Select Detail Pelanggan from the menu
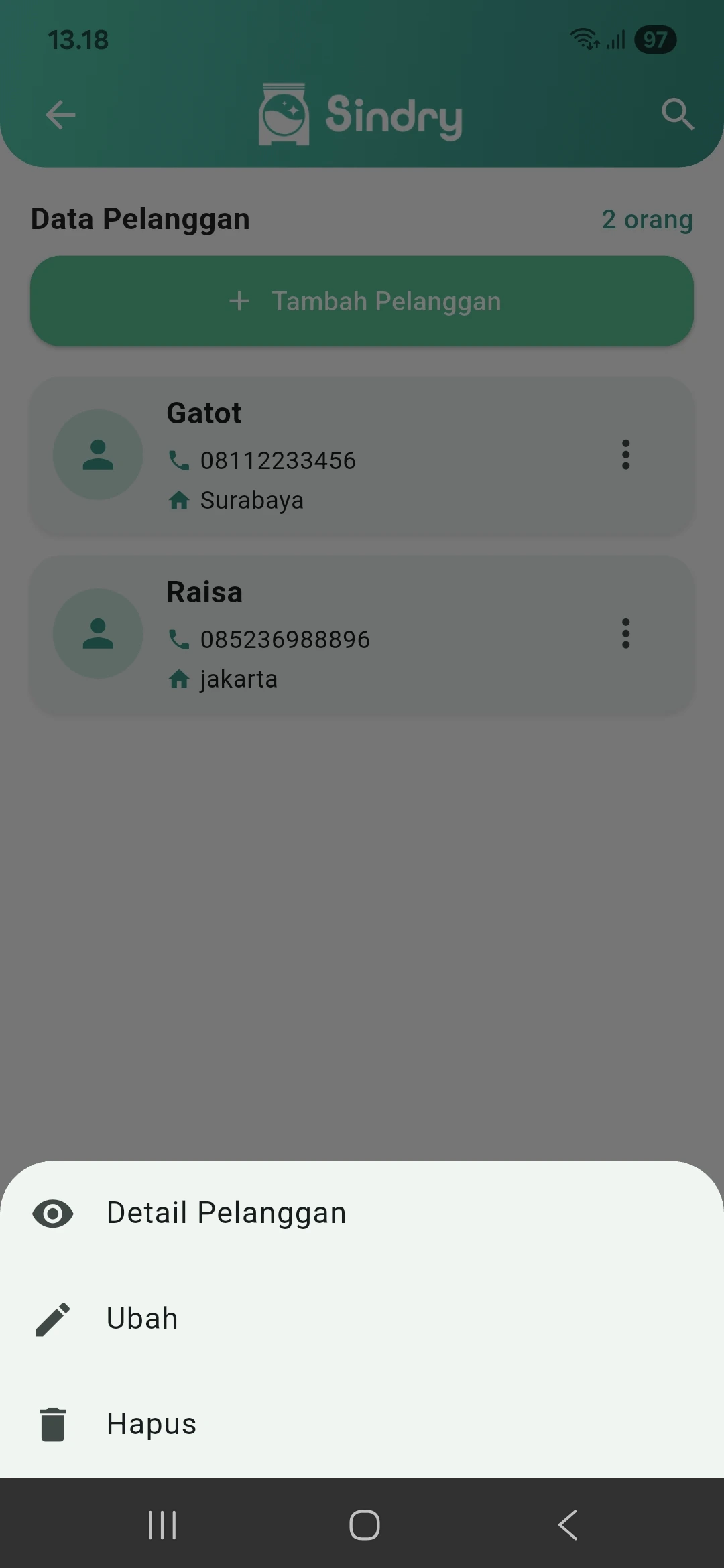Image resolution: width=724 pixels, height=1568 pixels. pos(226,1212)
